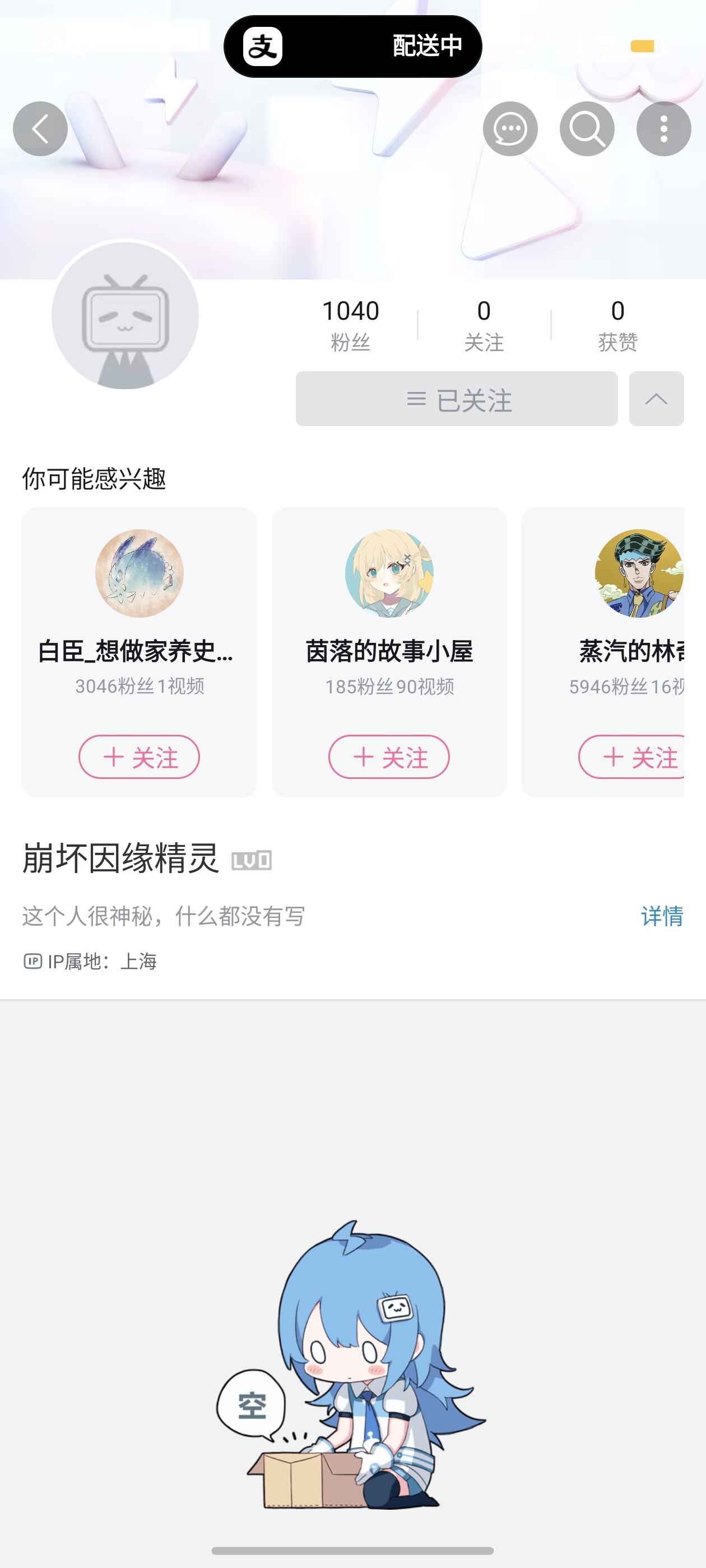Viewport: 706px width, 1568px height.
Task: Follow 茵落的故事小屋
Action: [389, 757]
